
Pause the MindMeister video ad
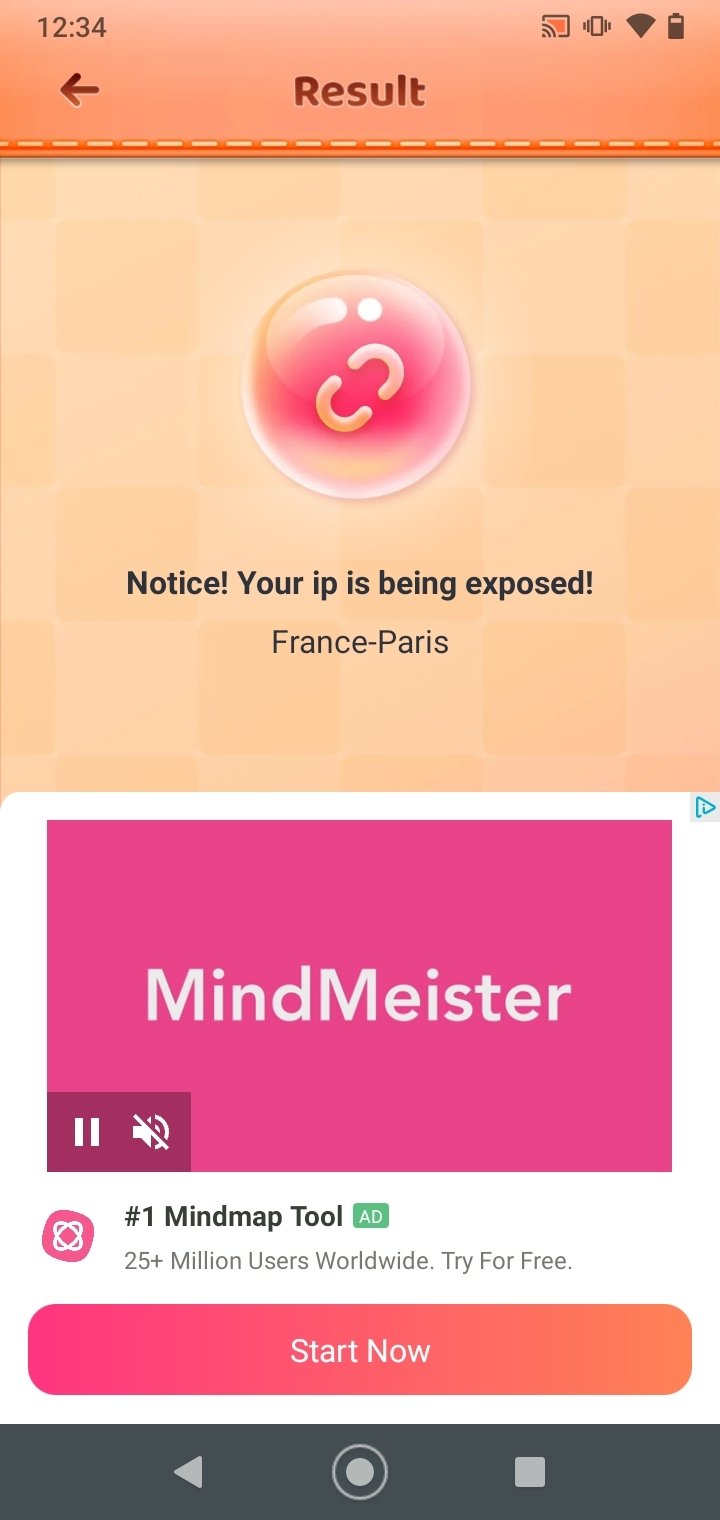point(87,1132)
